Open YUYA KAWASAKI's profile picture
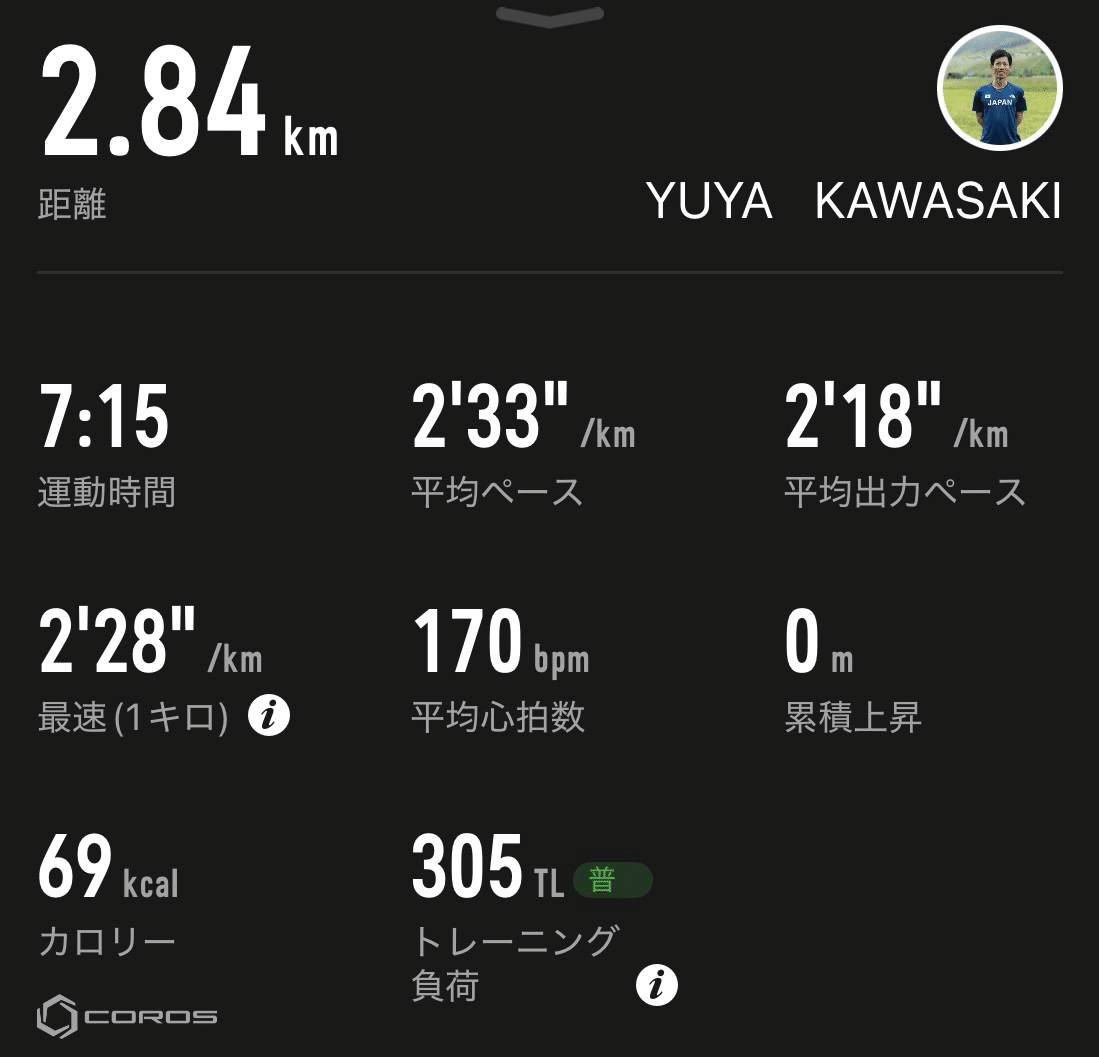This screenshot has width=1099, height=1057. click(999, 89)
